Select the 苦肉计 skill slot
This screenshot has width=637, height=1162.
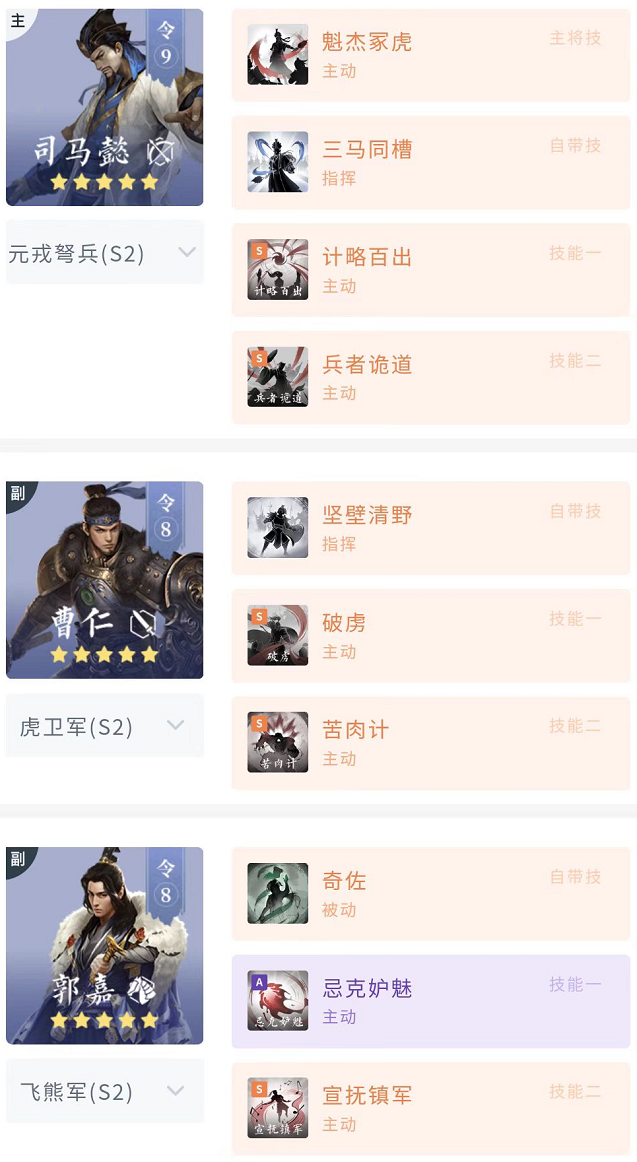pos(430,743)
